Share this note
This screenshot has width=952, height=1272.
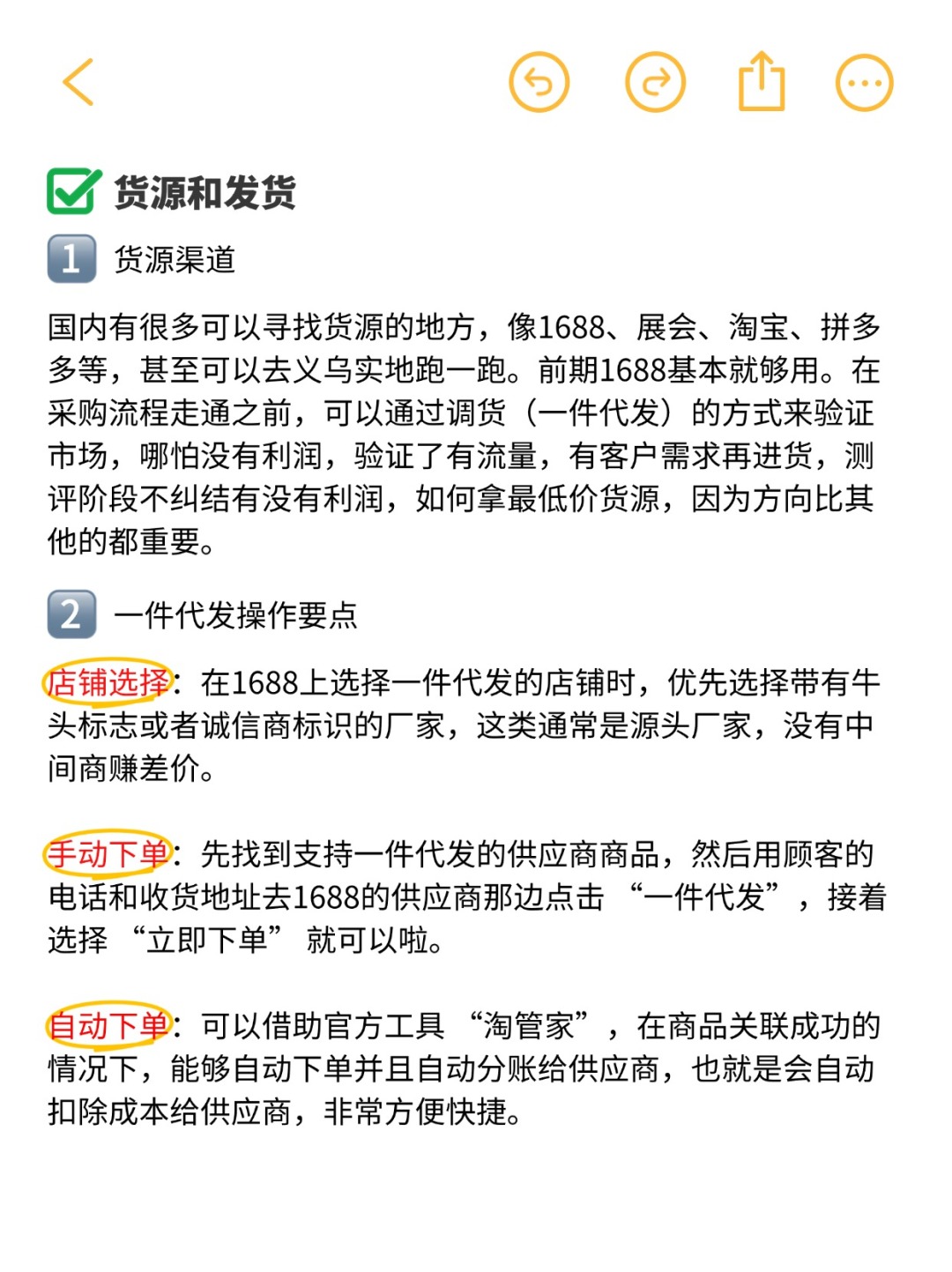point(761,83)
